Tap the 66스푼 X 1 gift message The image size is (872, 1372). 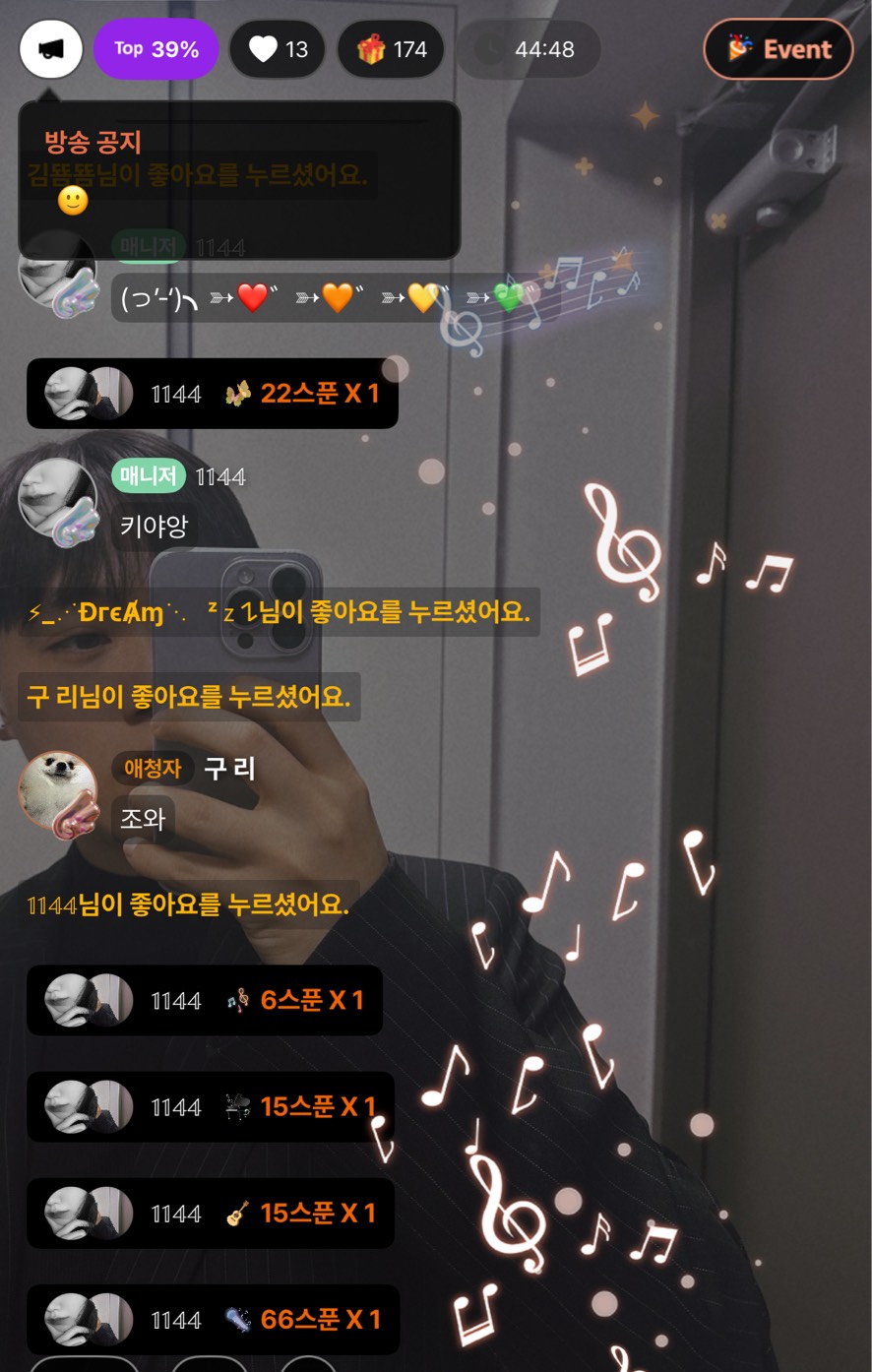pyautogui.click(x=213, y=1319)
